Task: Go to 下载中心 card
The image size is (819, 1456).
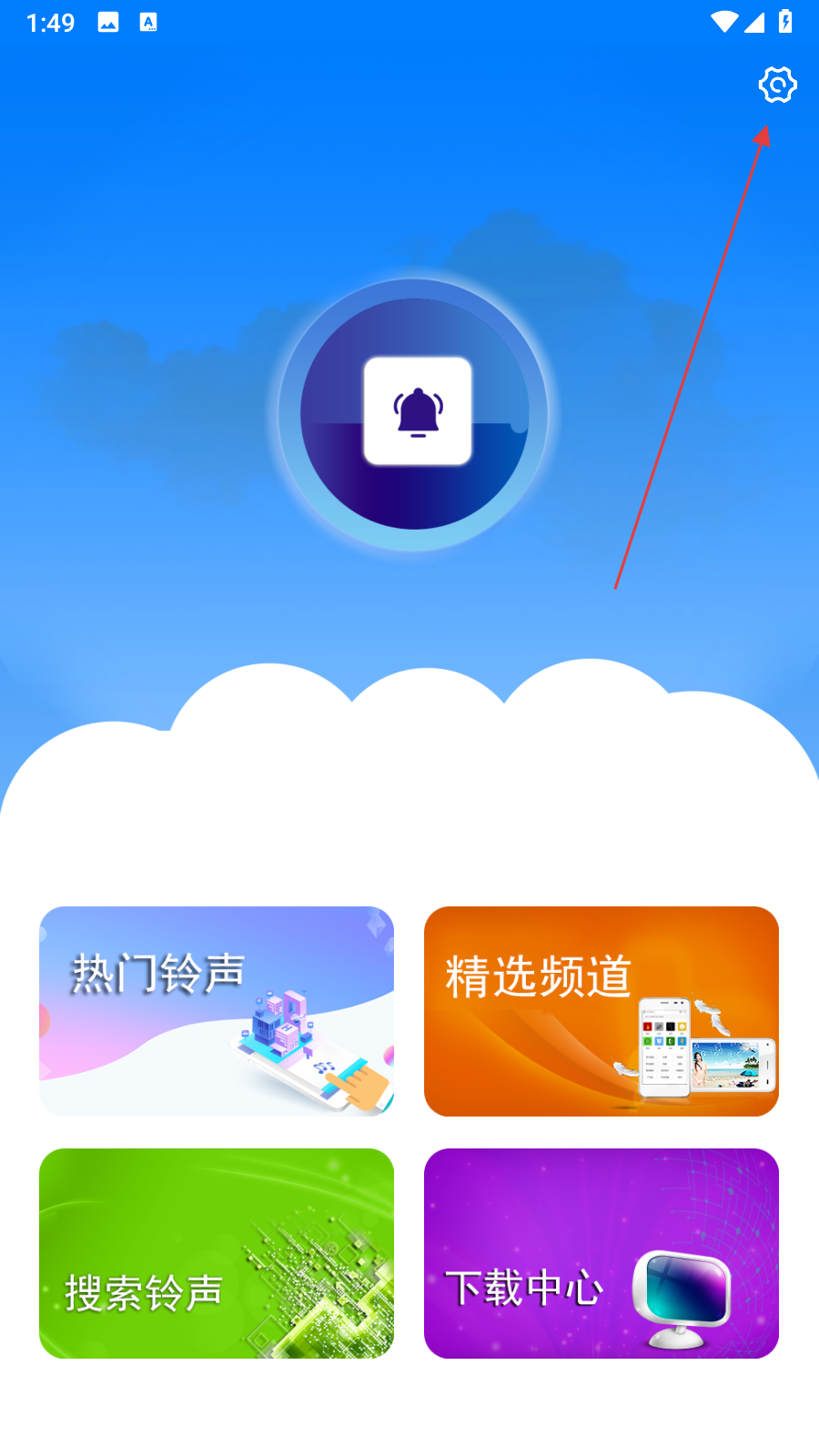Action: [601, 1253]
